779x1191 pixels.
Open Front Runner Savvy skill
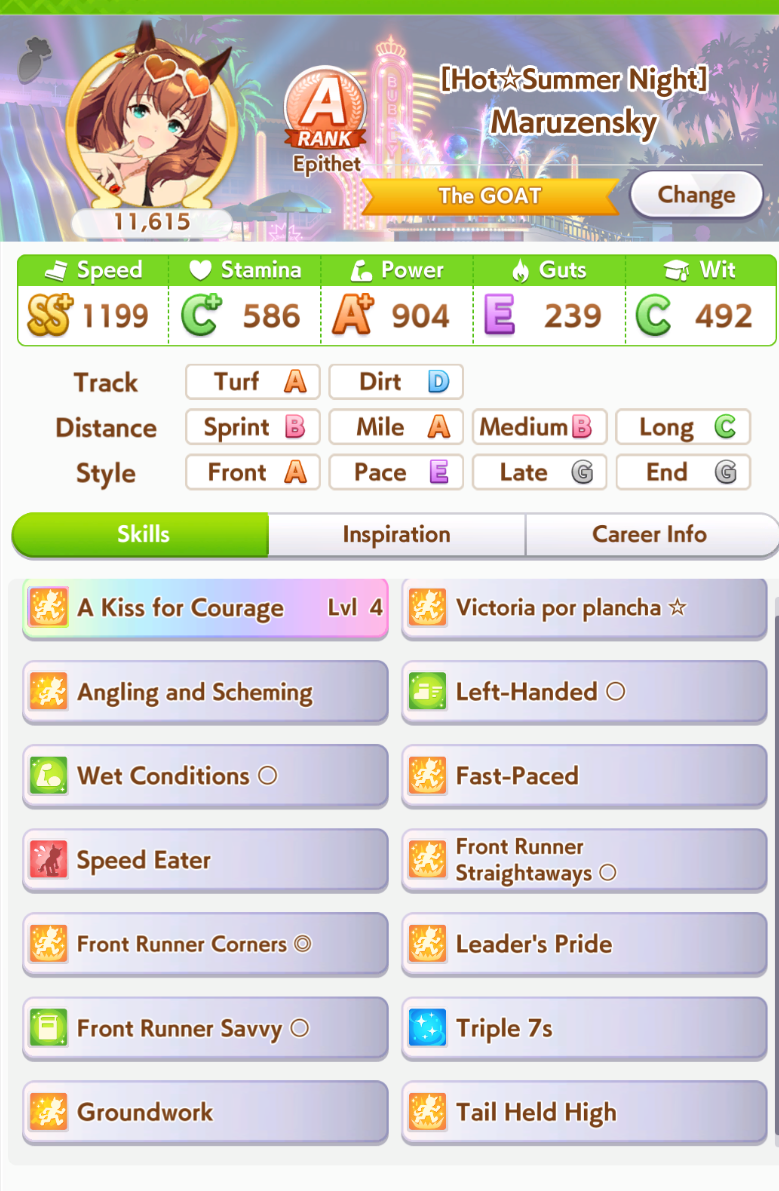[x=205, y=1028]
